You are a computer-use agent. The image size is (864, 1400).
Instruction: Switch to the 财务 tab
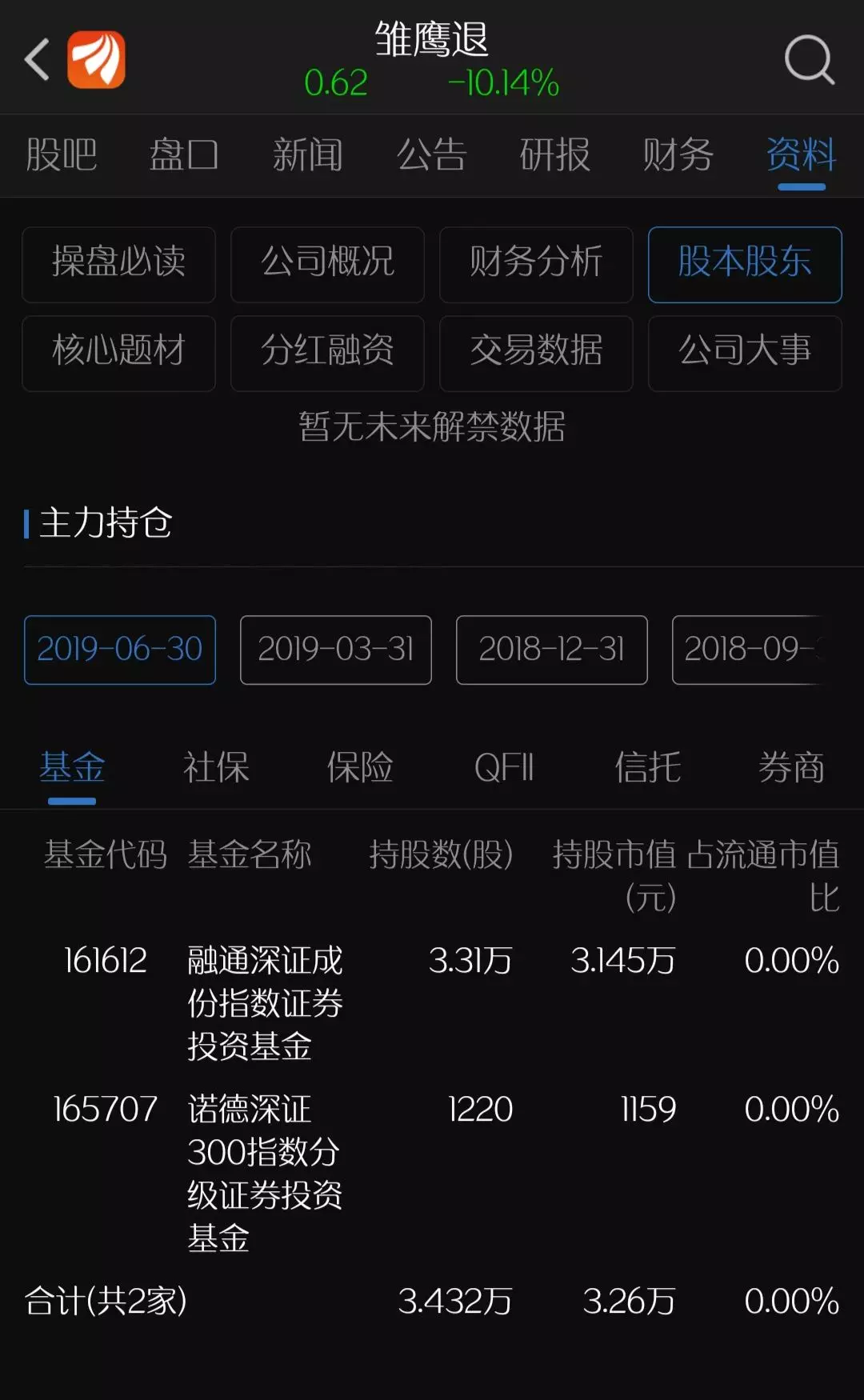point(678,154)
